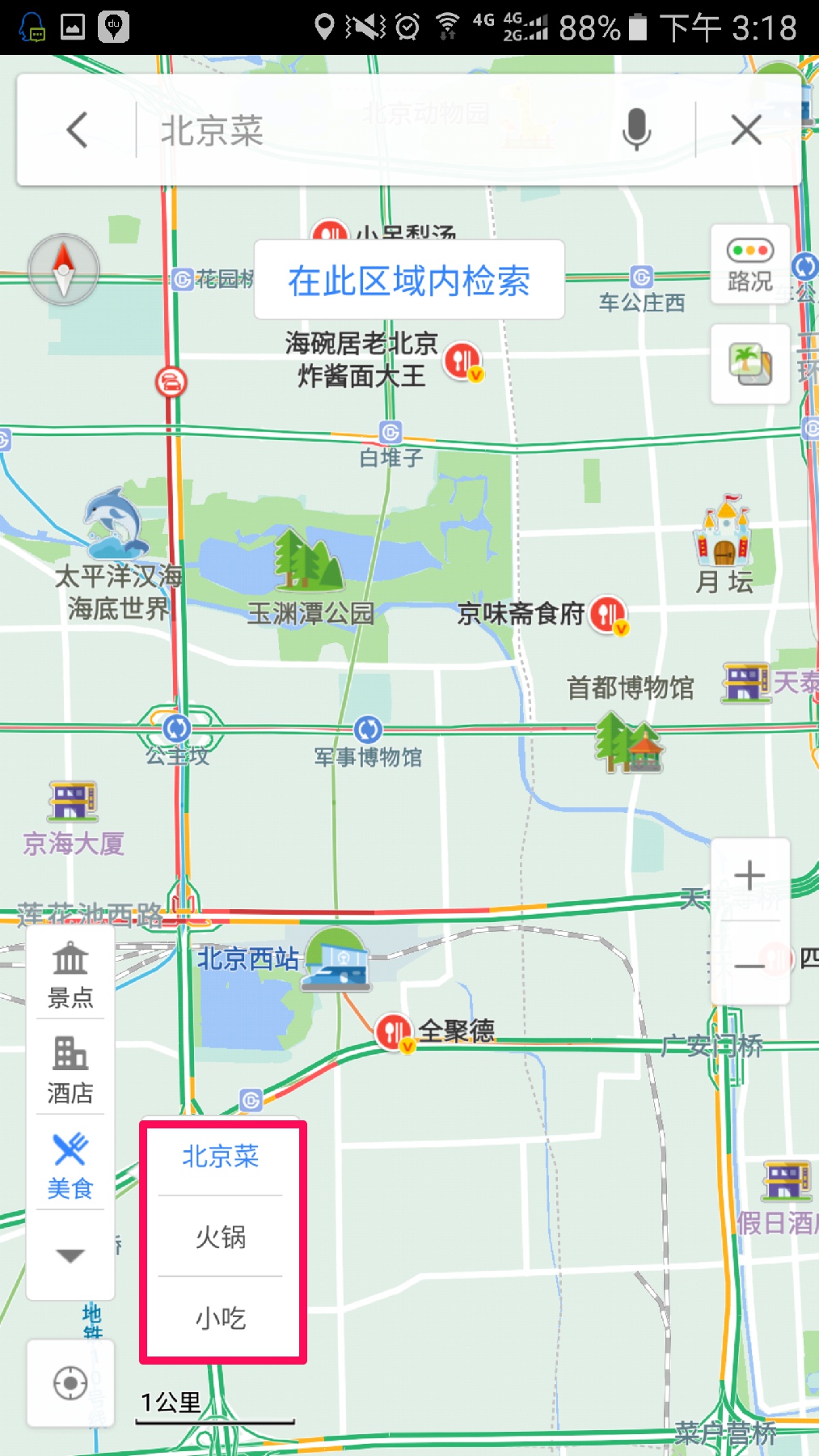
Task: Toggle the 路况 traffic layer
Action: (x=749, y=265)
